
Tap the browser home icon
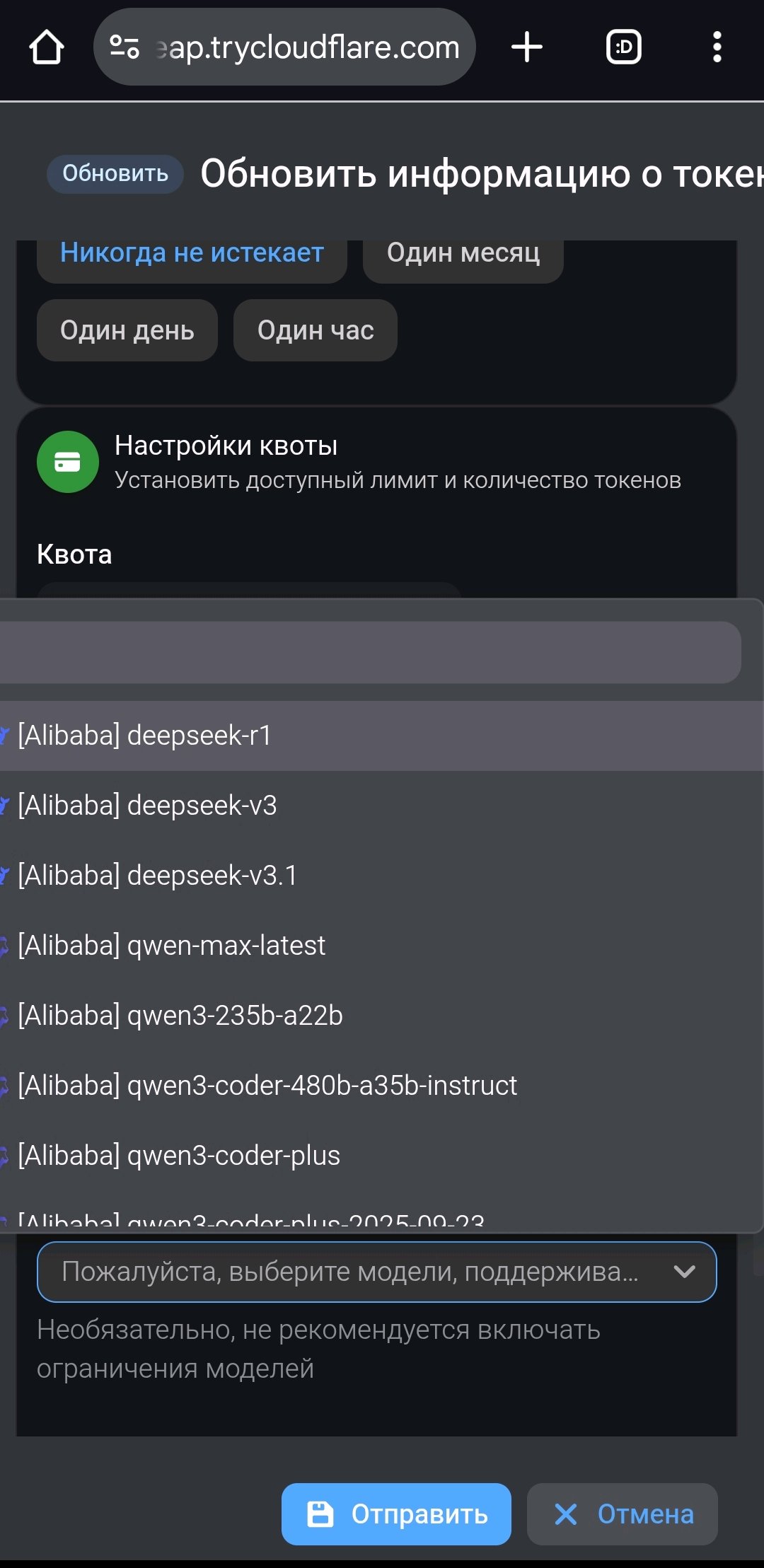click(x=47, y=47)
